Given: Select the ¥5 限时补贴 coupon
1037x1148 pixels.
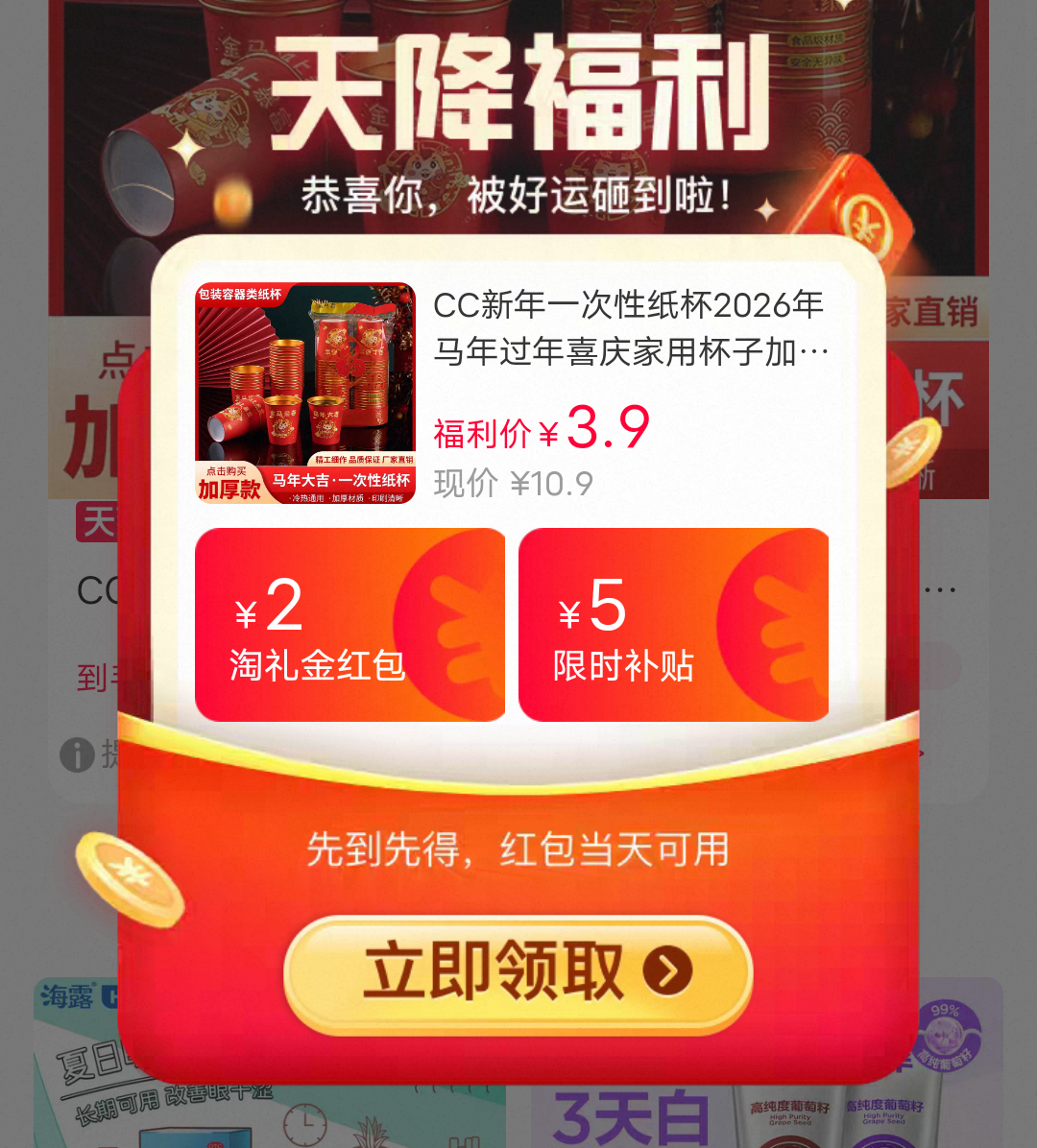Looking at the screenshot, I should pos(672,625).
